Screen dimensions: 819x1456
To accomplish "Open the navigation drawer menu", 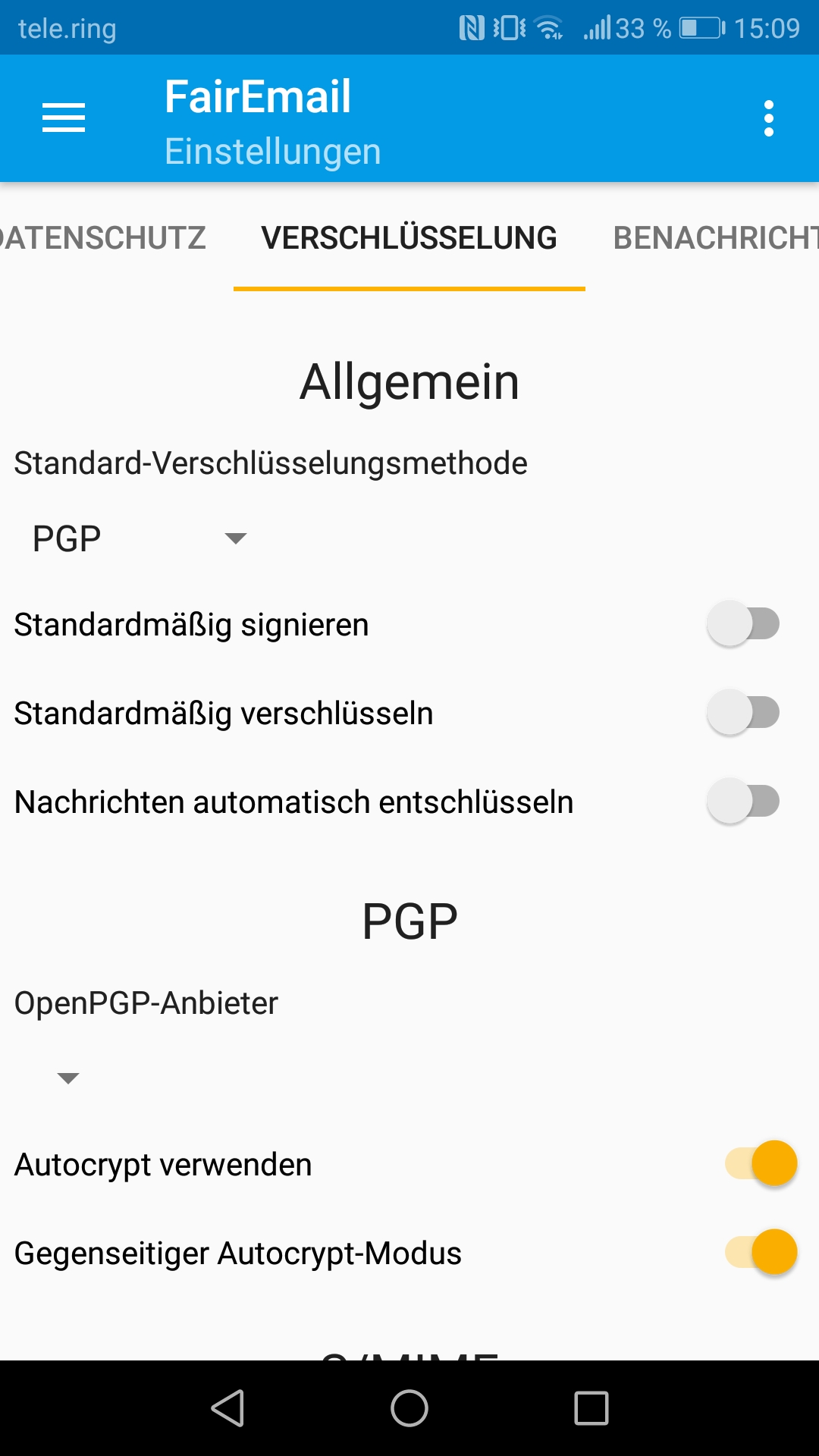I will point(64,118).
